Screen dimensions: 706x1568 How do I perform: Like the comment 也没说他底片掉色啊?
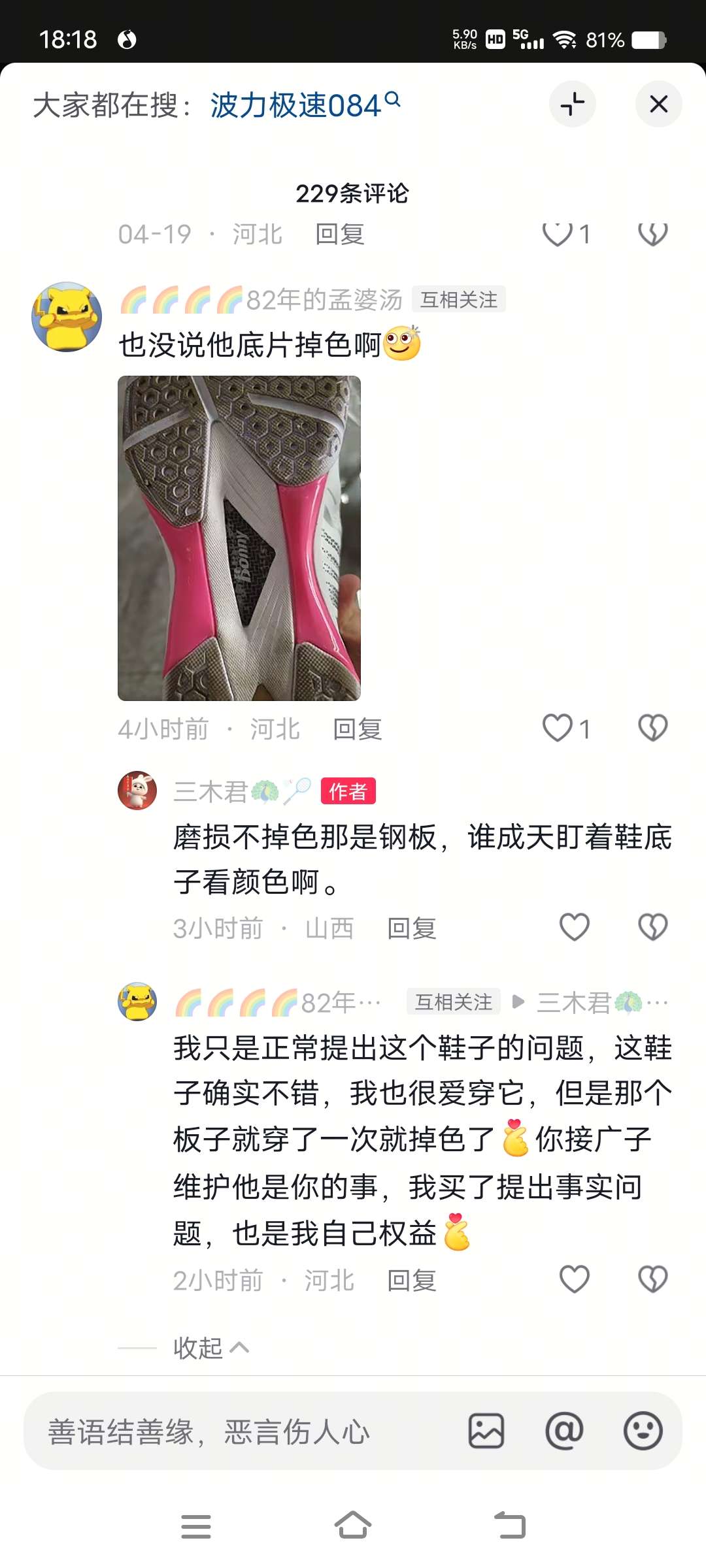558,728
